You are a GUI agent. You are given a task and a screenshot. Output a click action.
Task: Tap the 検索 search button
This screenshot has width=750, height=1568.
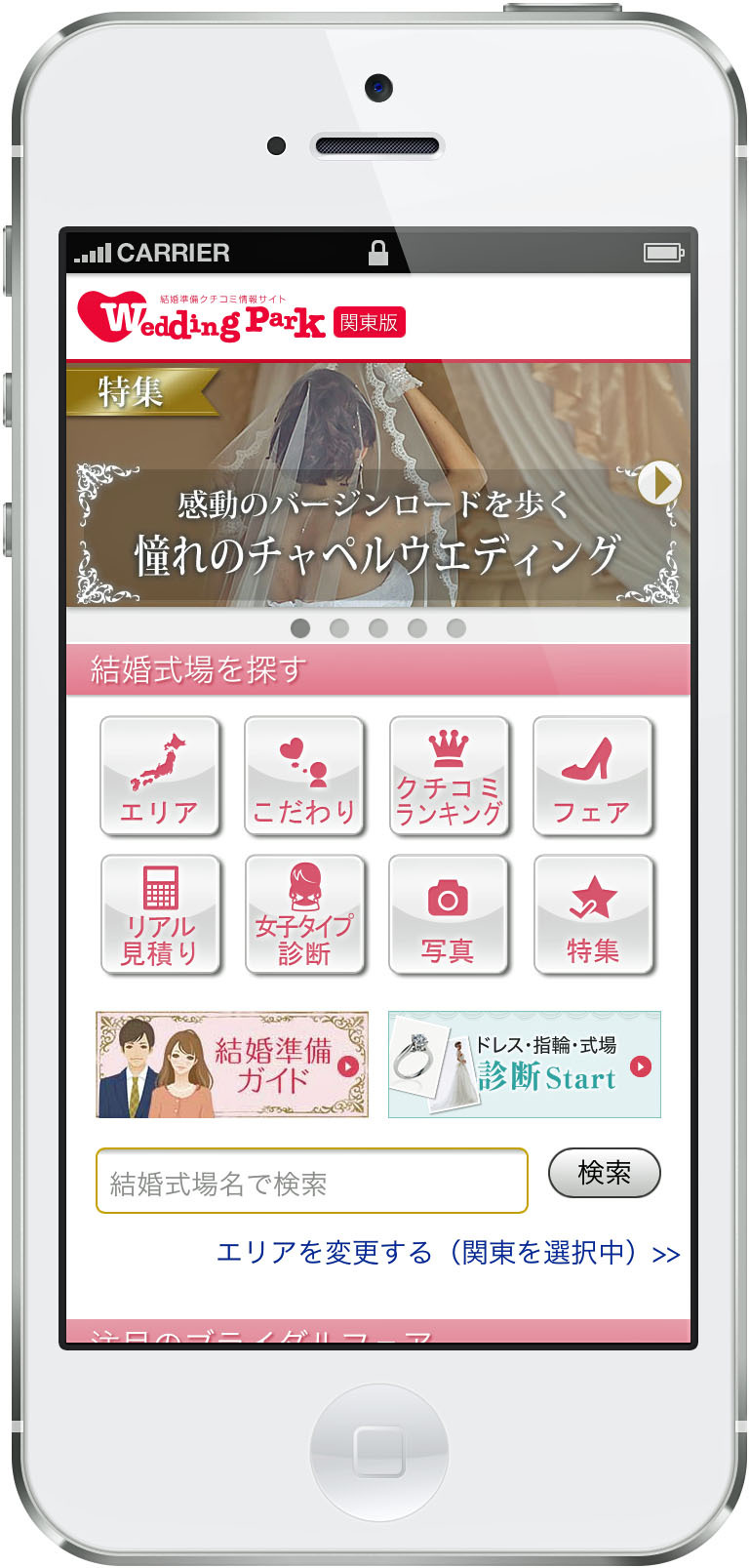tap(604, 1173)
